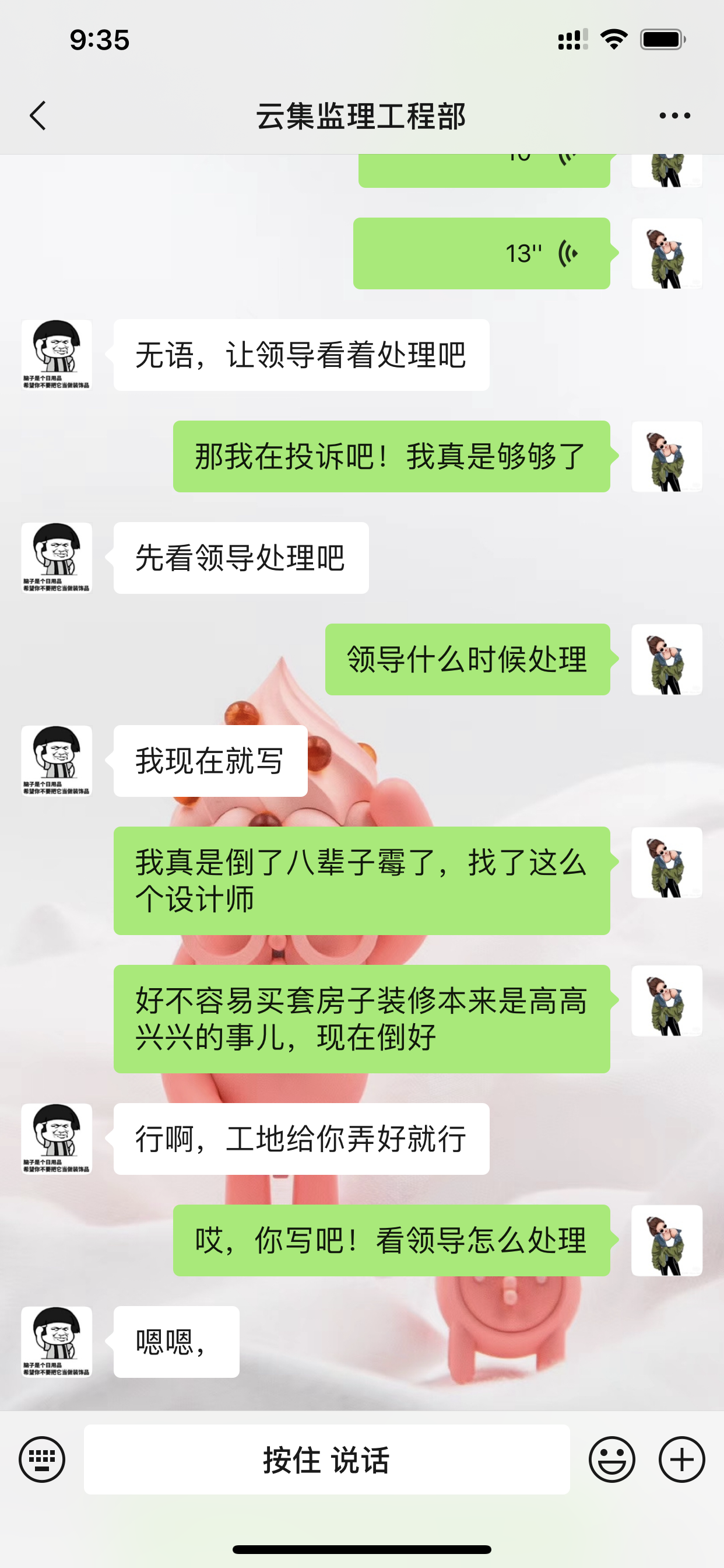This screenshot has height=1568, width=724.
Task: Switch to keyboard text input
Action: (x=42, y=1459)
